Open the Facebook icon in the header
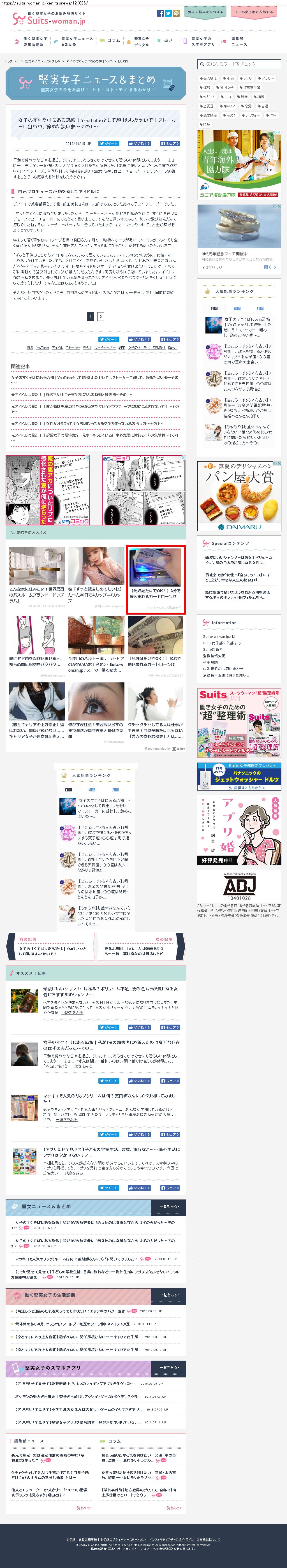Viewport: 287px width, 1568px height. tap(161, 13)
